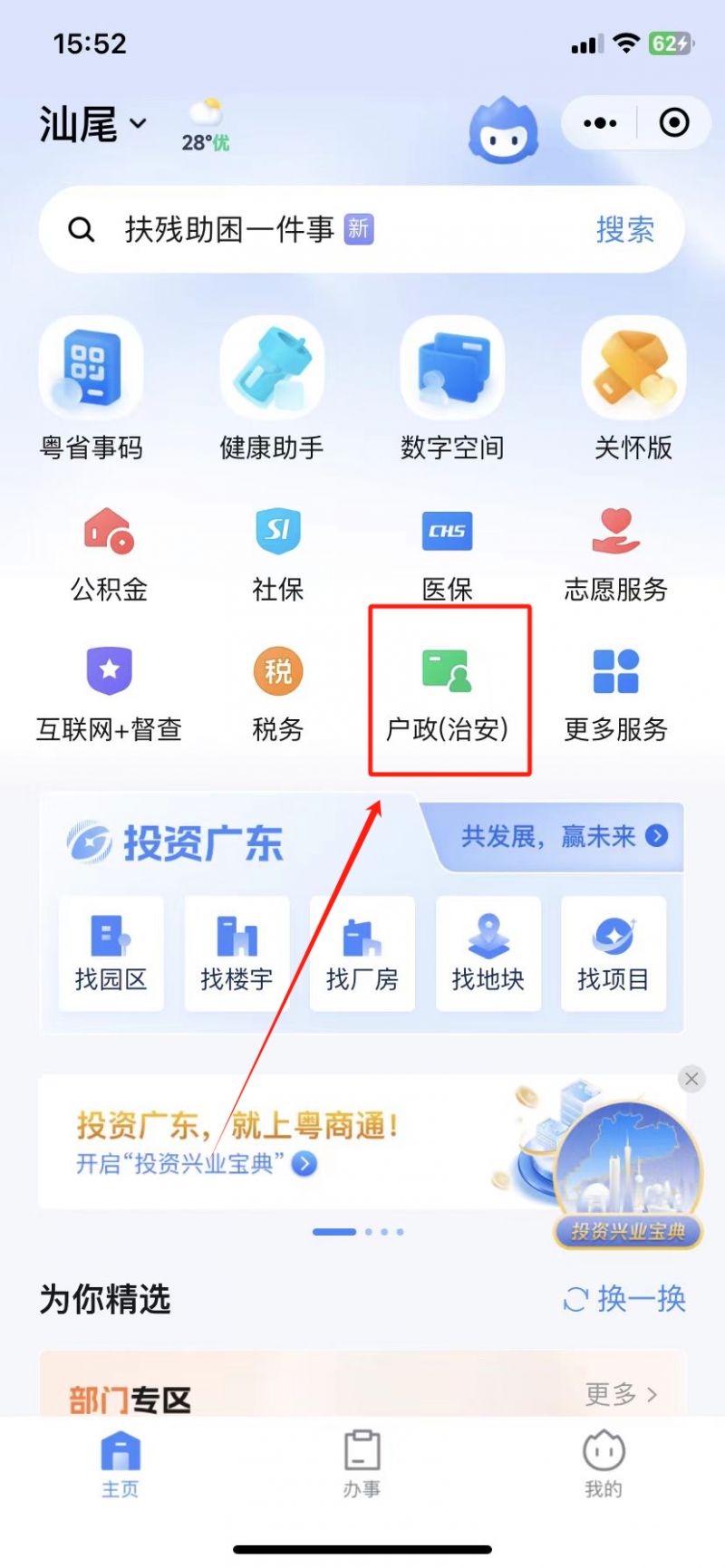
Task: Open the highlighted 户政(治安) service
Action: click(x=450, y=690)
